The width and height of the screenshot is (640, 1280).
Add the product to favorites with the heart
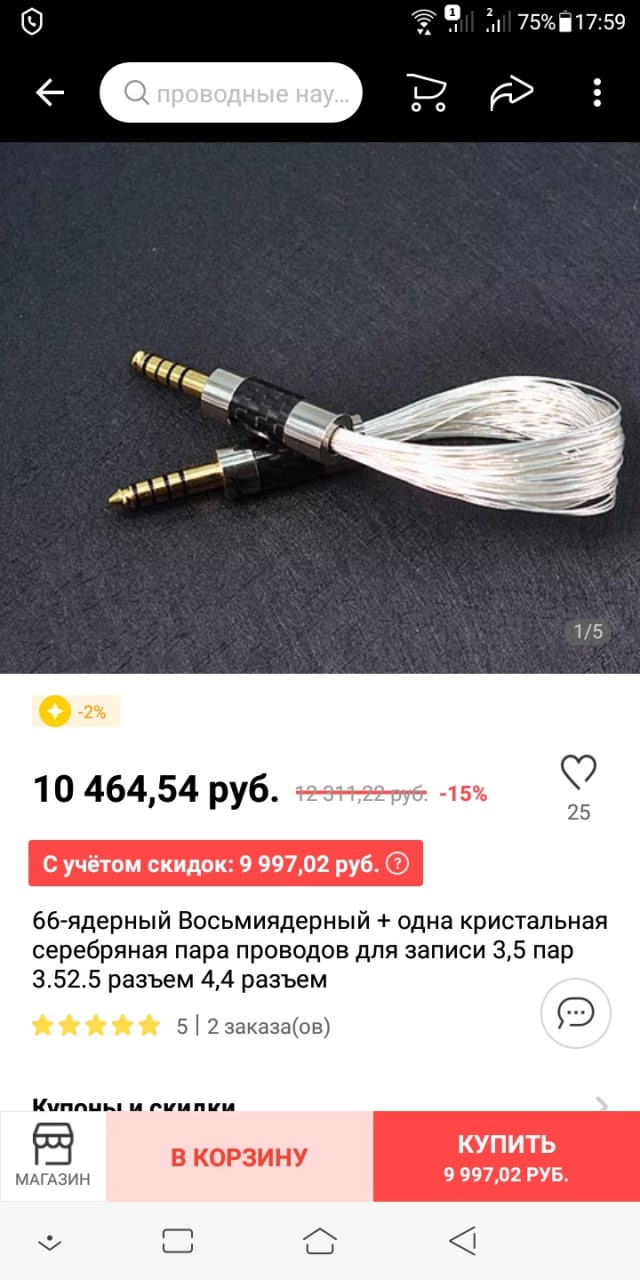pos(578,772)
